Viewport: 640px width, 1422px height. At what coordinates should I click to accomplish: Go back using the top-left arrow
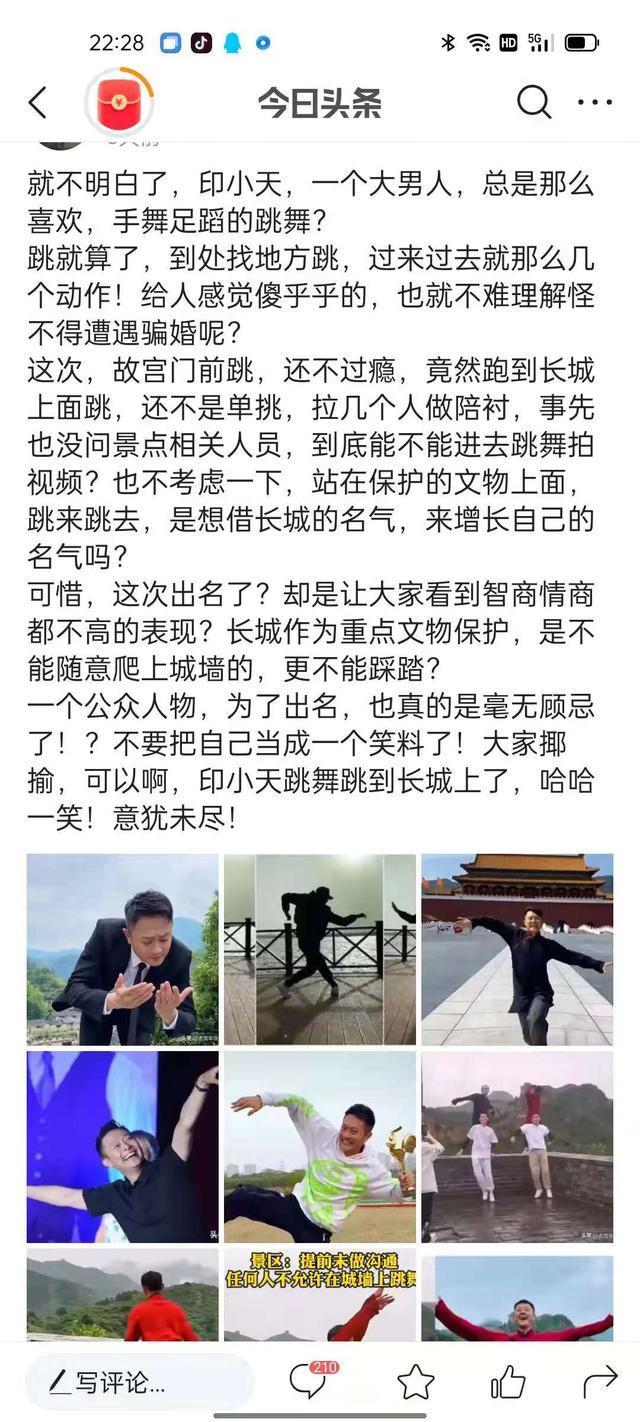point(38,102)
